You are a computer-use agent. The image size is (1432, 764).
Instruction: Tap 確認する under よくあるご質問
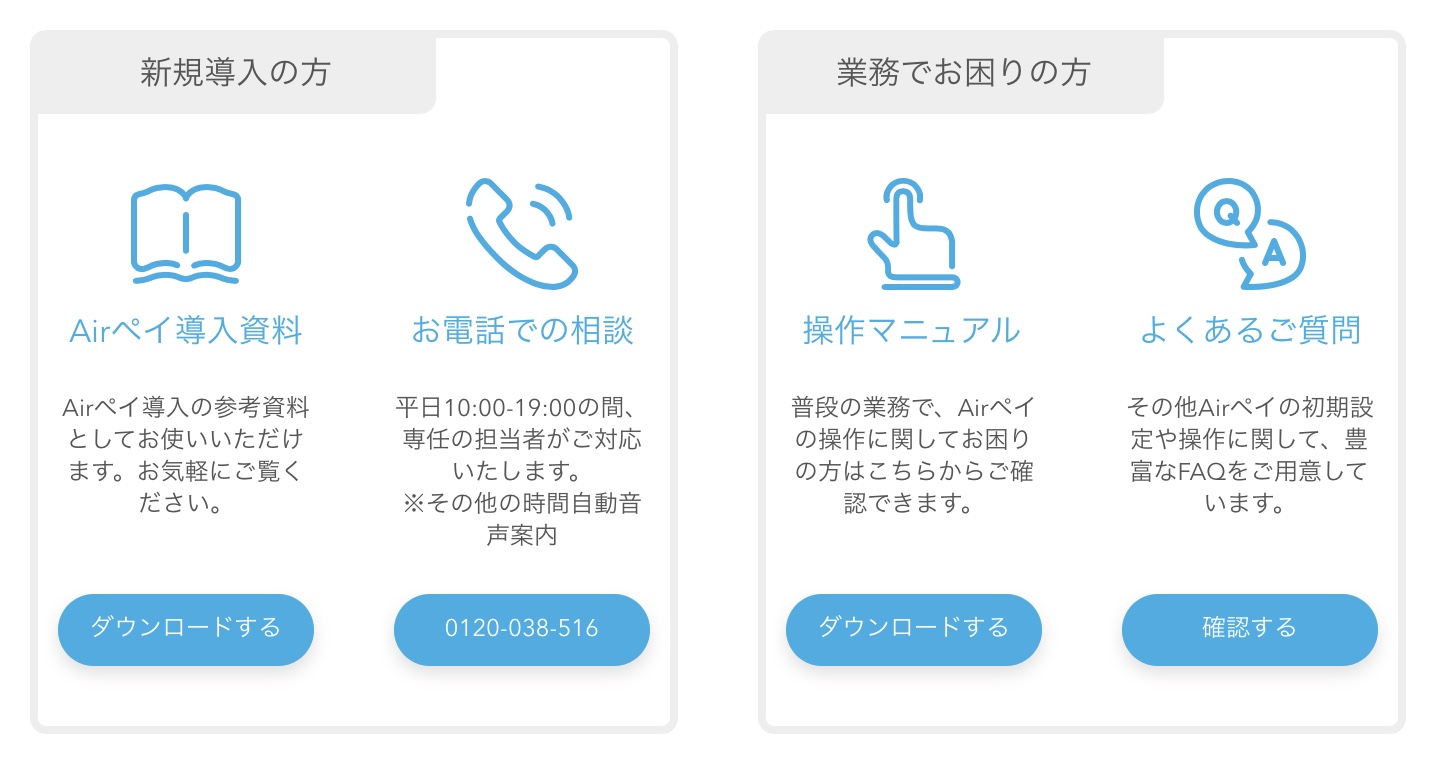1249,628
